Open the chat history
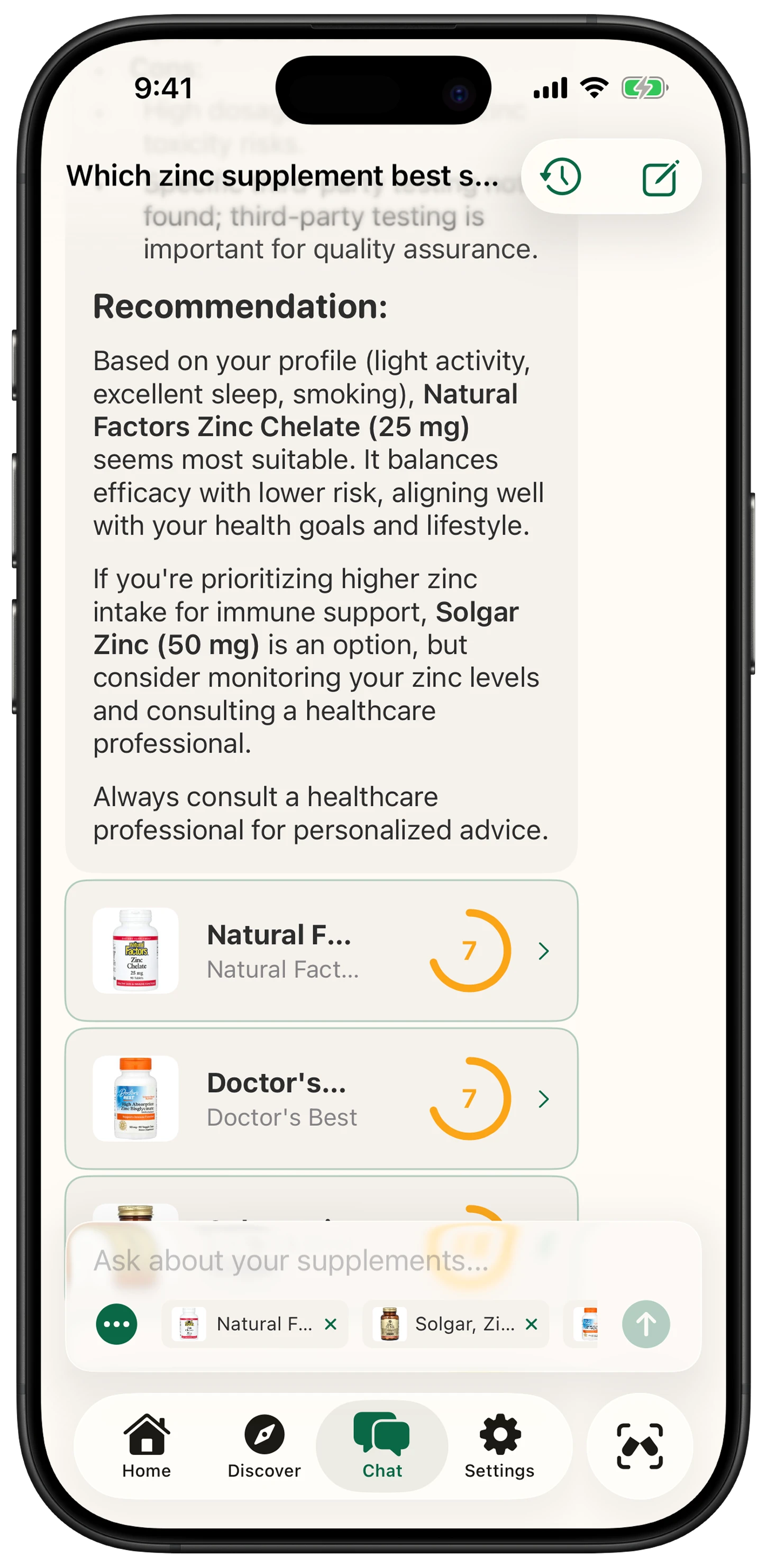Viewport: 767px width, 1568px height. click(x=560, y=177)
